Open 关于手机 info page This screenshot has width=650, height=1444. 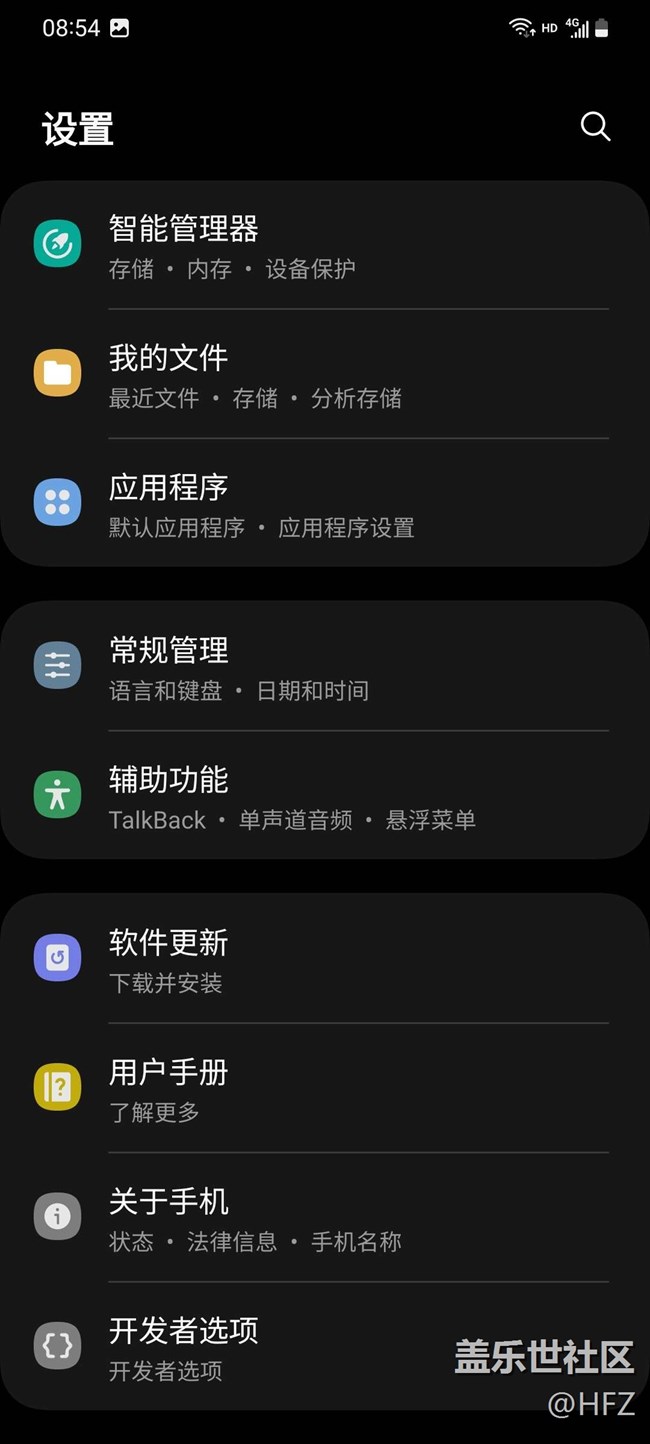(324, 1217)
